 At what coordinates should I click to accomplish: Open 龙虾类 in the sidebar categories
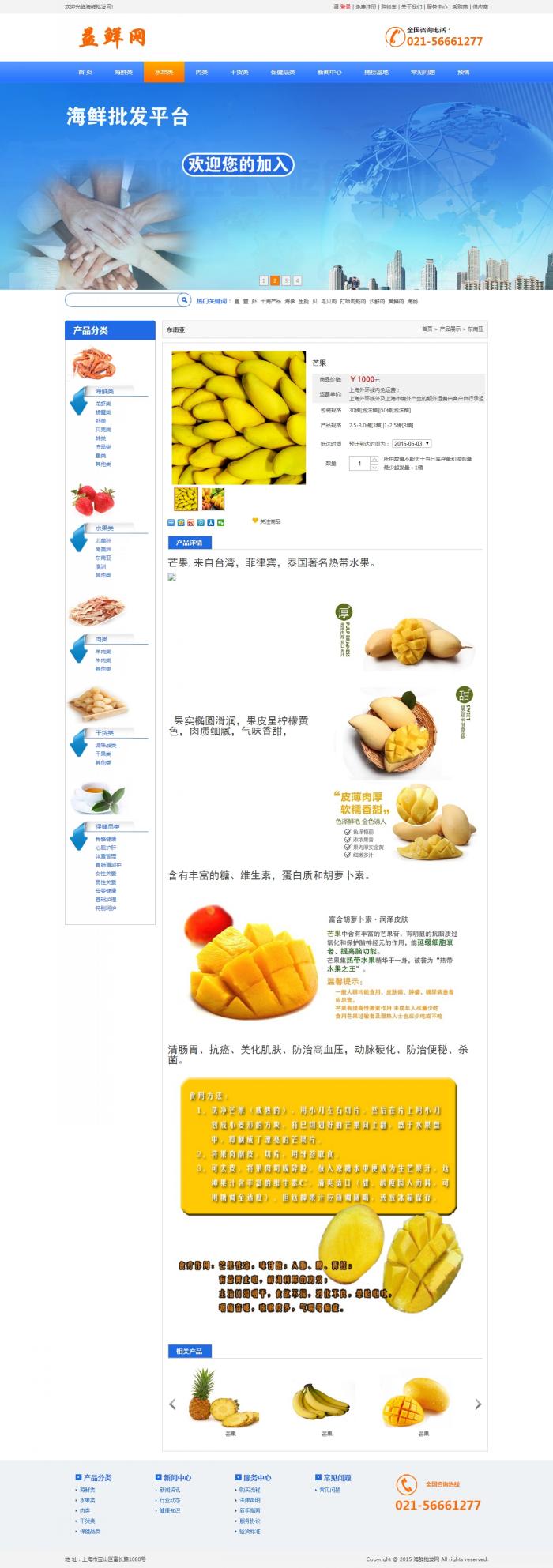tap(103, 404)
